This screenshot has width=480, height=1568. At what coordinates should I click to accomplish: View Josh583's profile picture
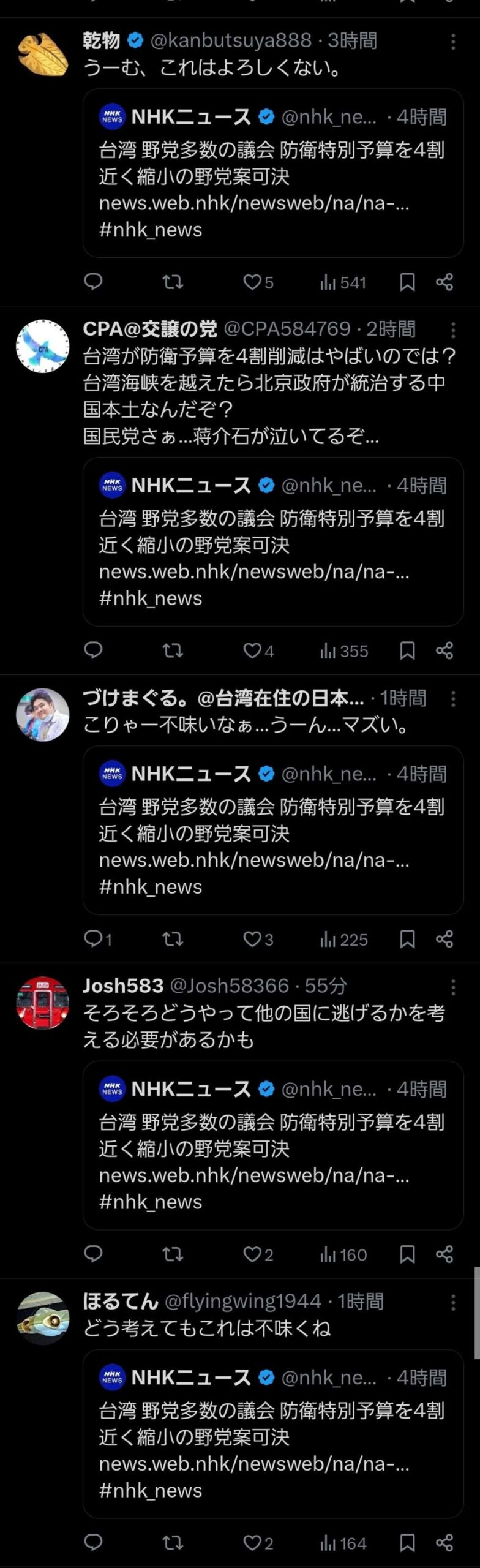point(42,1003)
